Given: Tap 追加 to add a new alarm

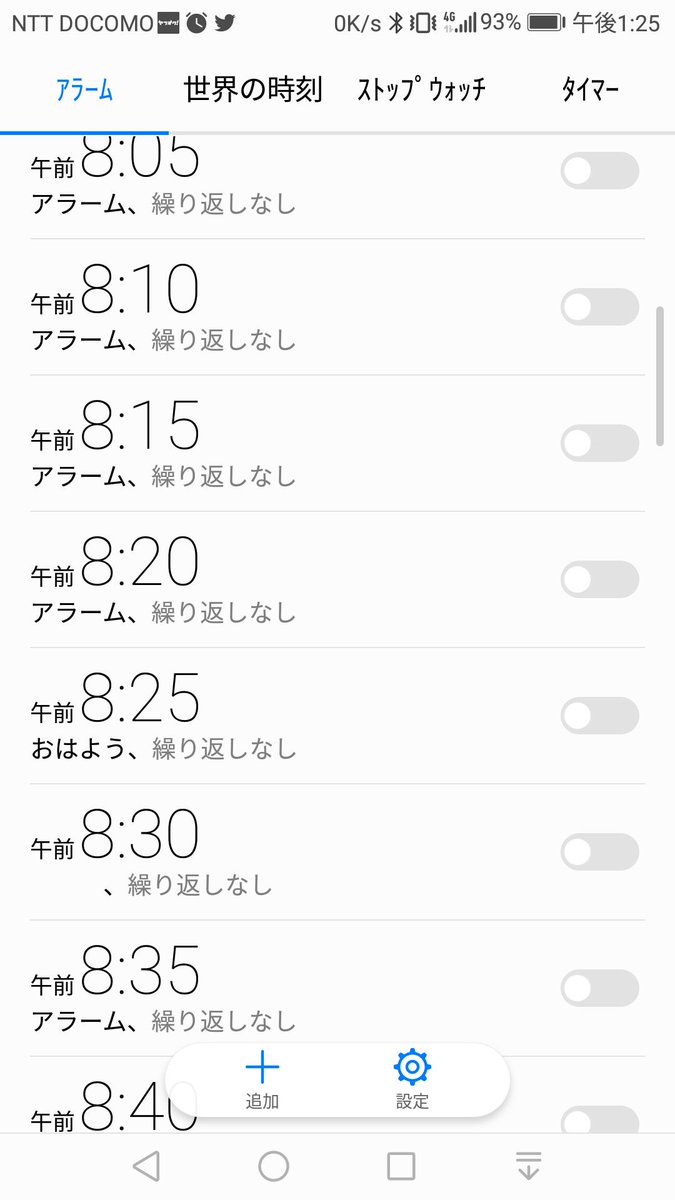Looking at the screenshot, I should [x=262, y=1080].
